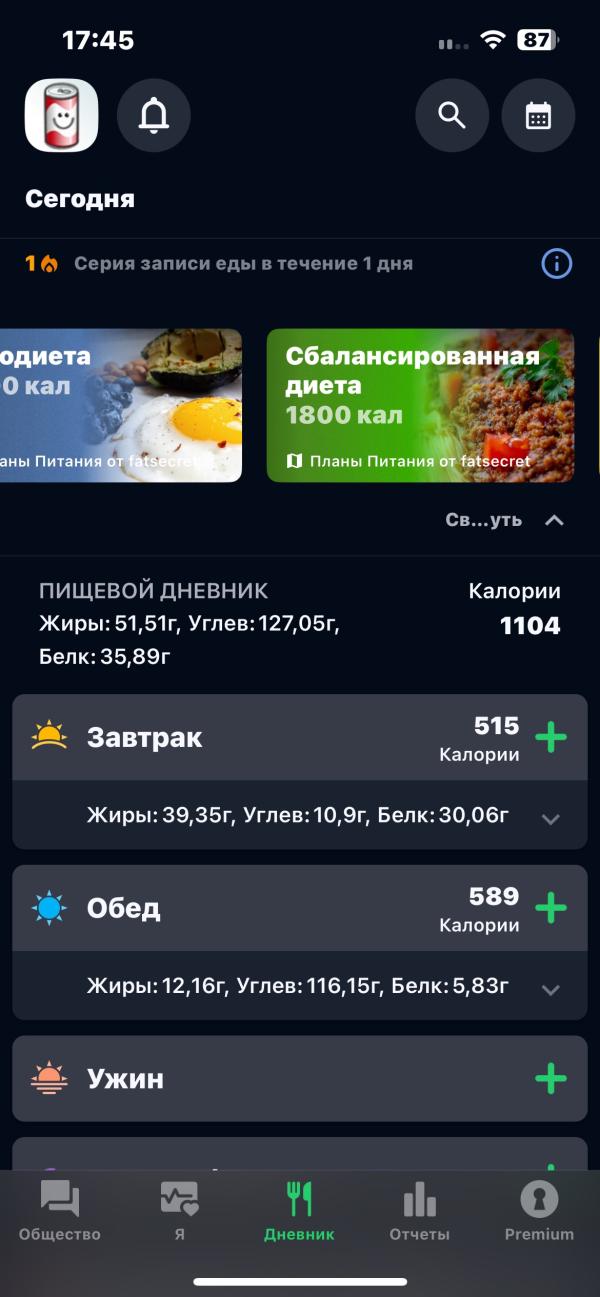600x1297 pixels.
Task: Add food to Обед
Action: [550, 908]
